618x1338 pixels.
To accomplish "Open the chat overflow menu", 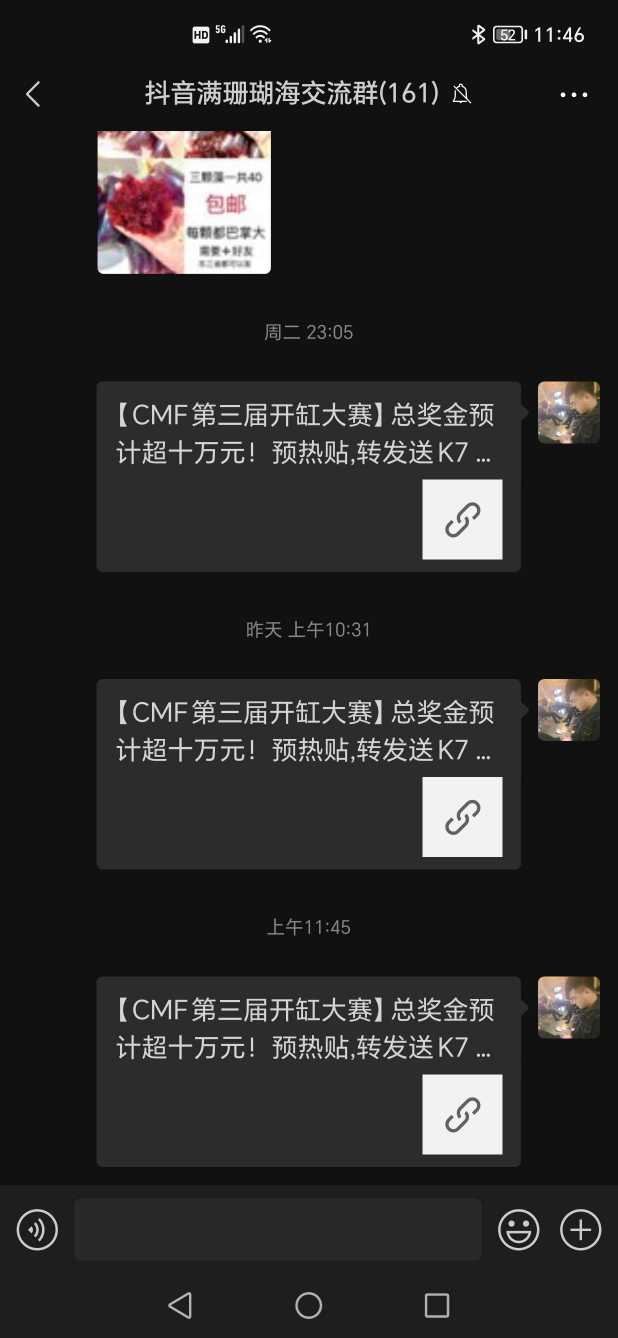I will coord(573,95).
